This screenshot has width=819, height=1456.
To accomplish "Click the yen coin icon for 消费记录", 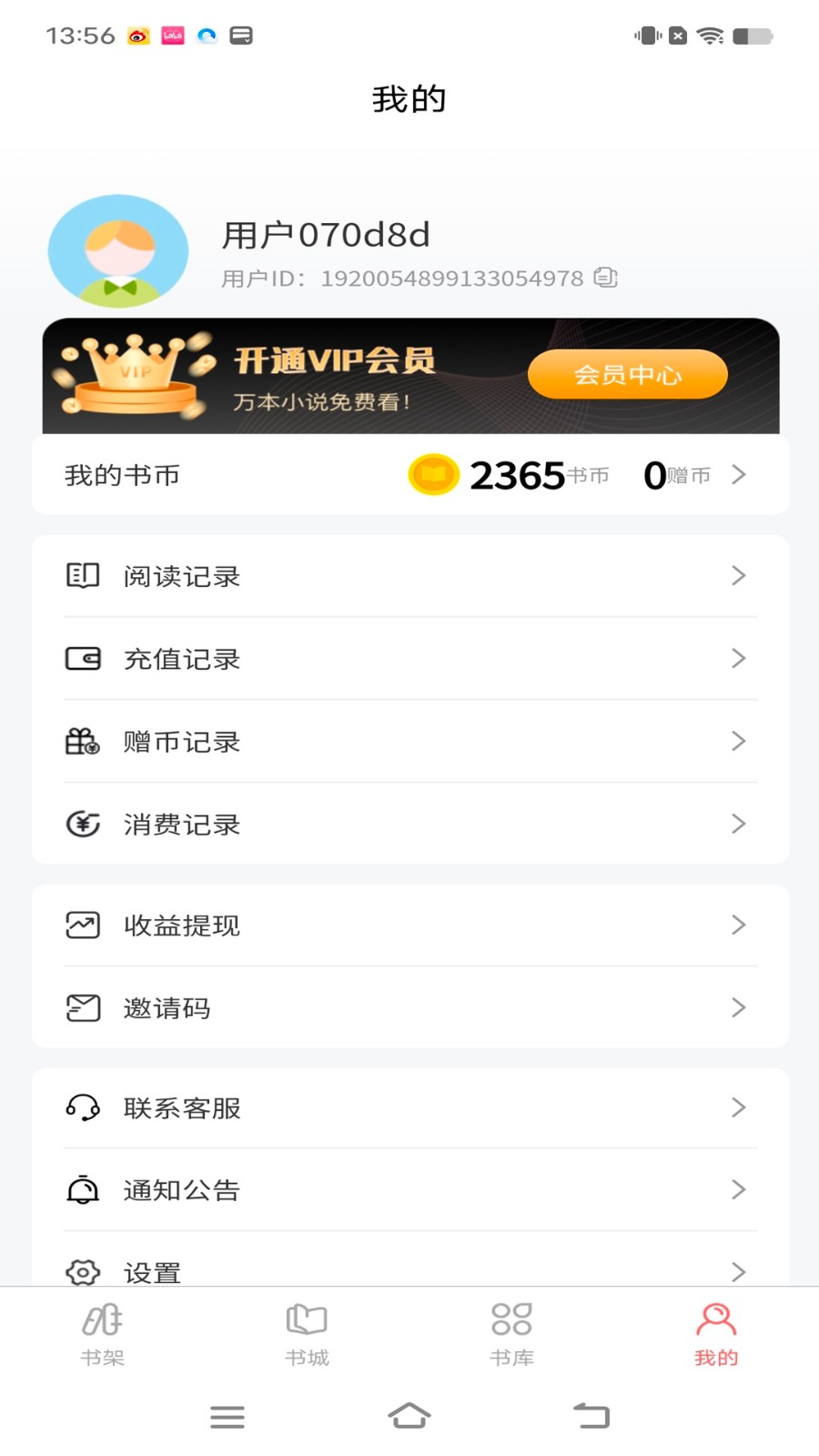I will (x=82, y=824).
